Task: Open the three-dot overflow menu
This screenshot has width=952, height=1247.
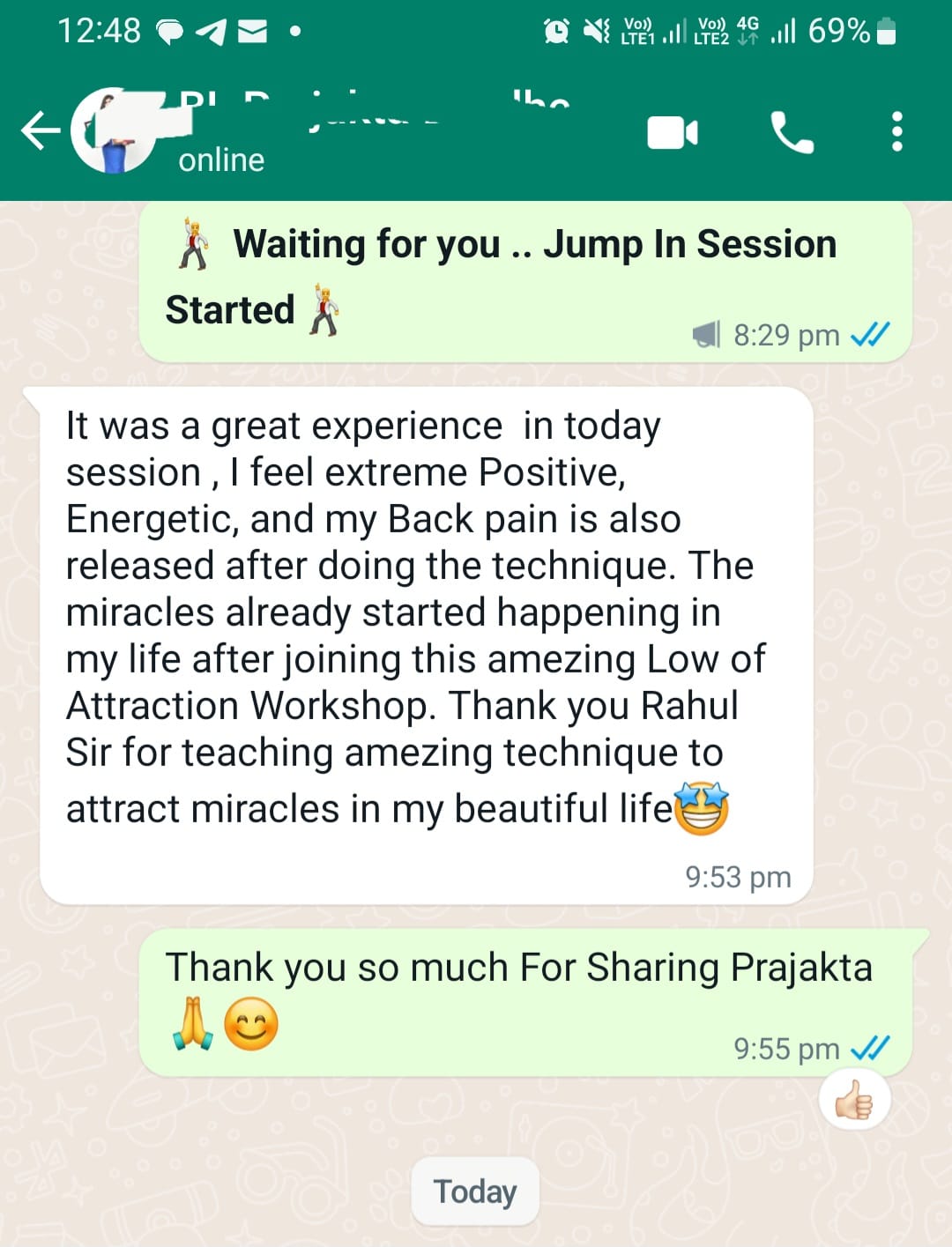Action: [x=896, y=132]
